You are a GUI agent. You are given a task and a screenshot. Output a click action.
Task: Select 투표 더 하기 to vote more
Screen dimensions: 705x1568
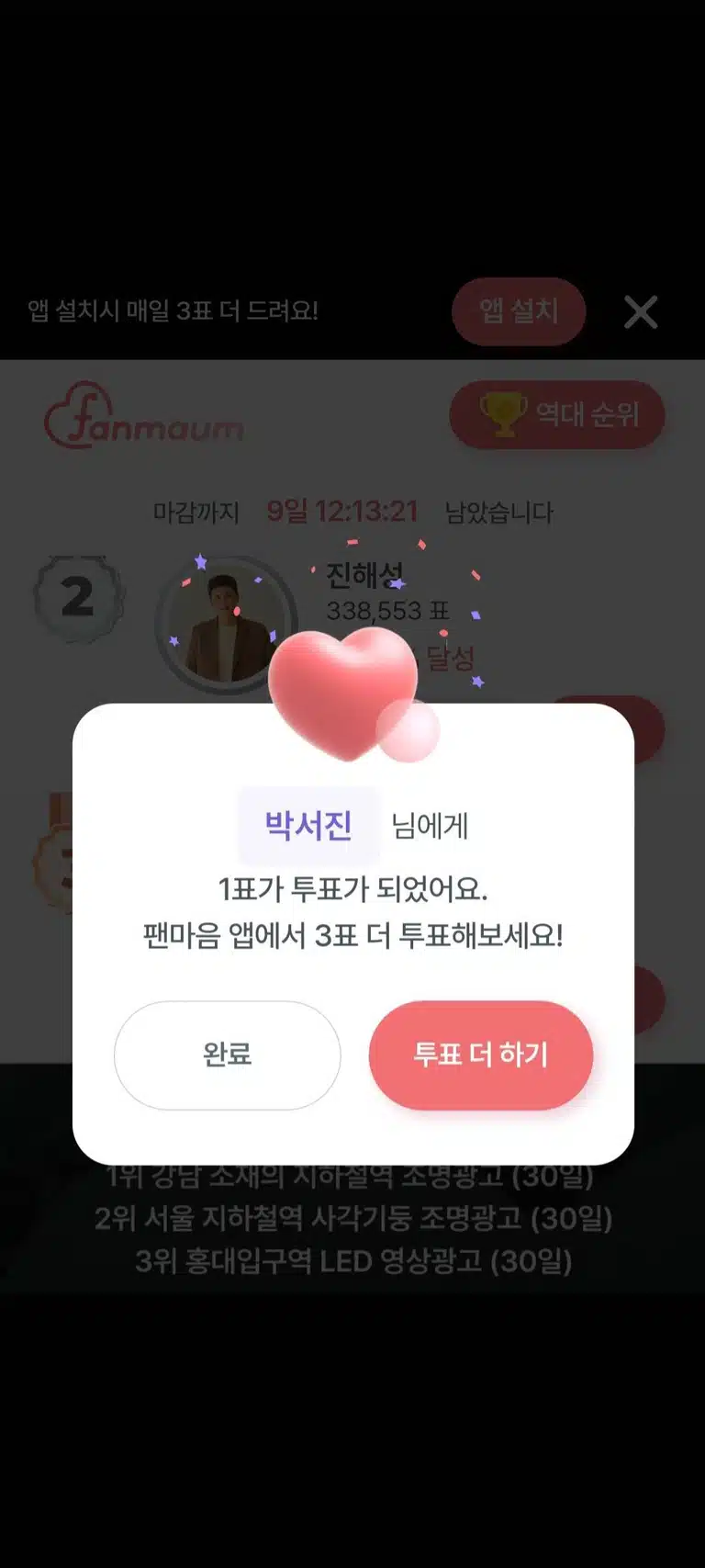481,1055
